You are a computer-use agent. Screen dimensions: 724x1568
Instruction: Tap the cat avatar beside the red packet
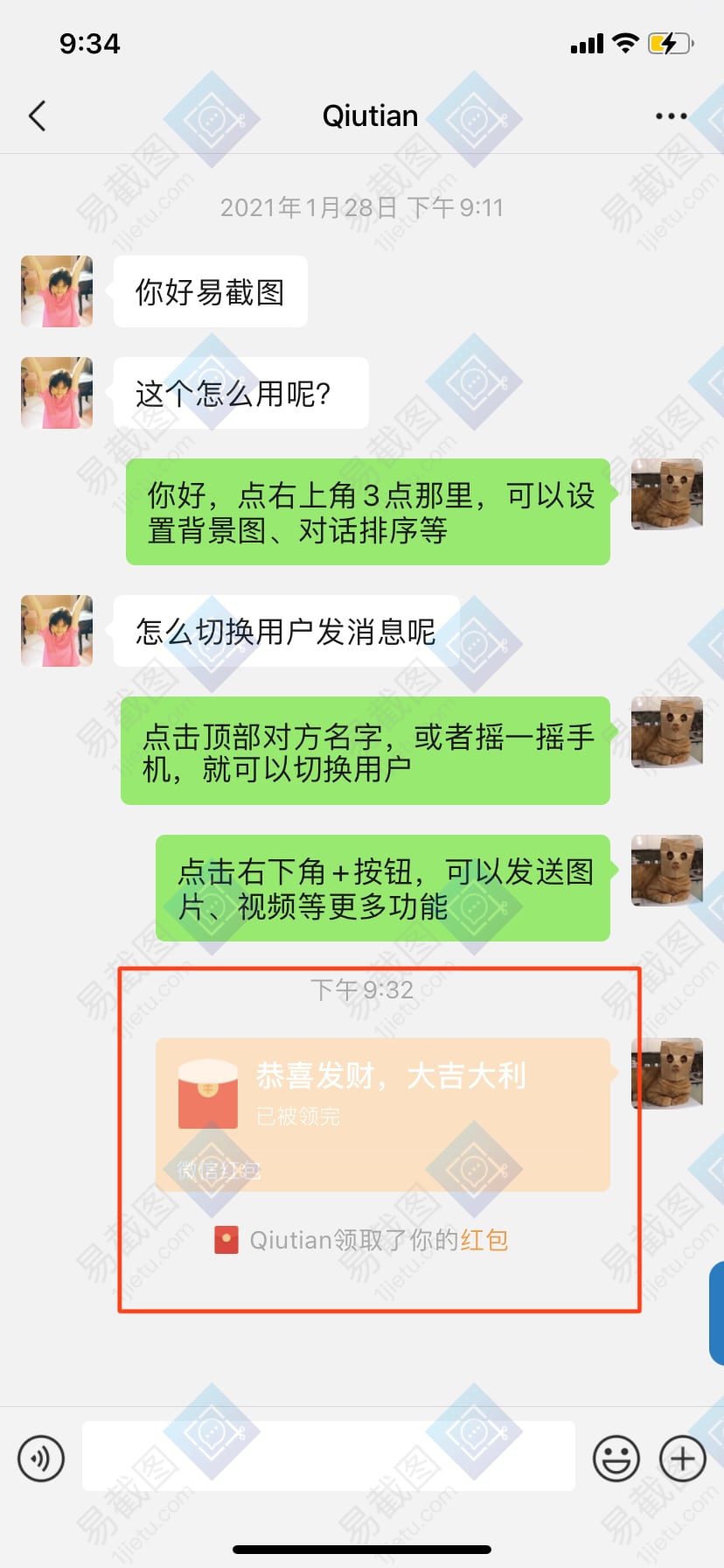(x=666, y=1073)
